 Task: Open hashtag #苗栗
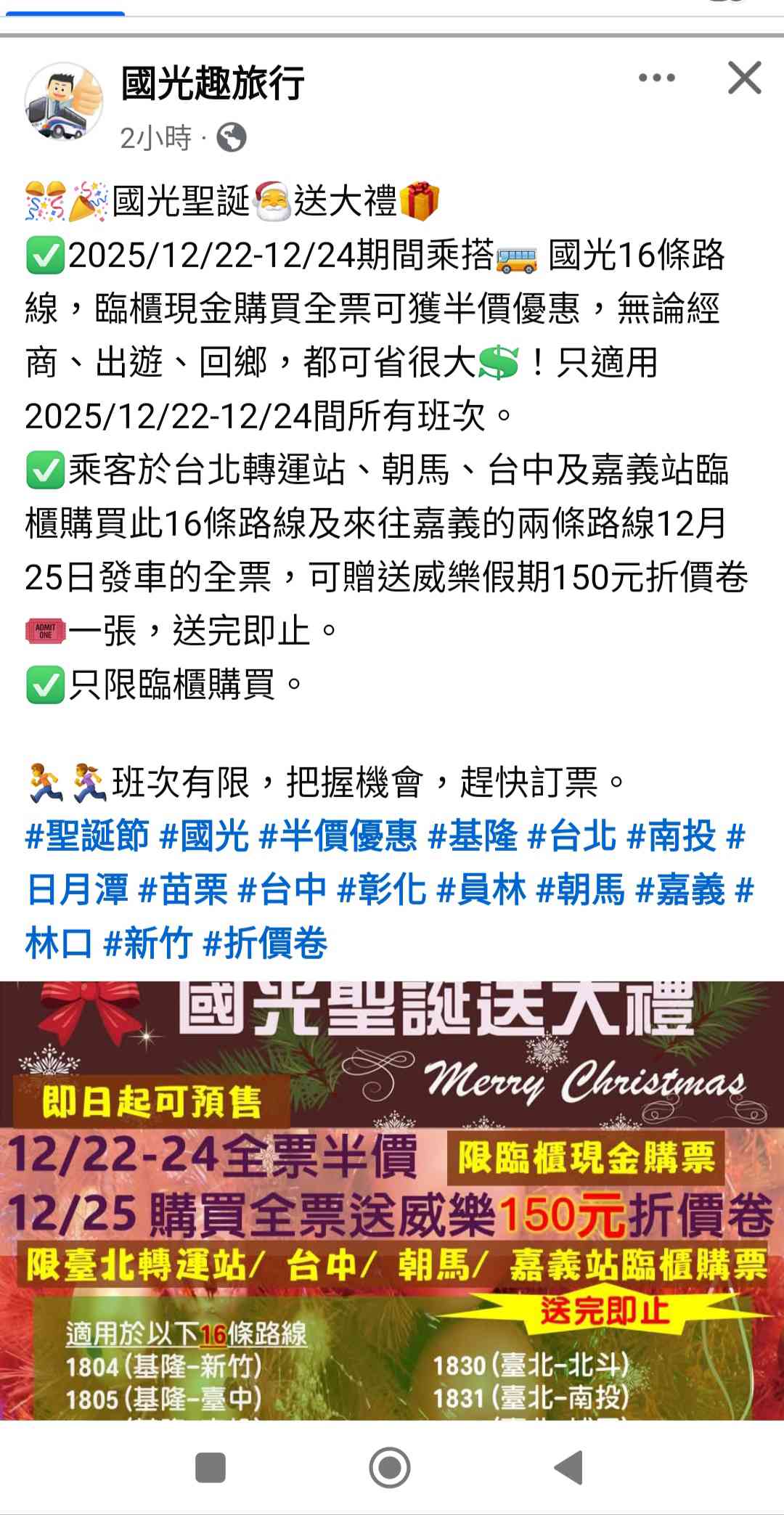(x=183, y=889)
